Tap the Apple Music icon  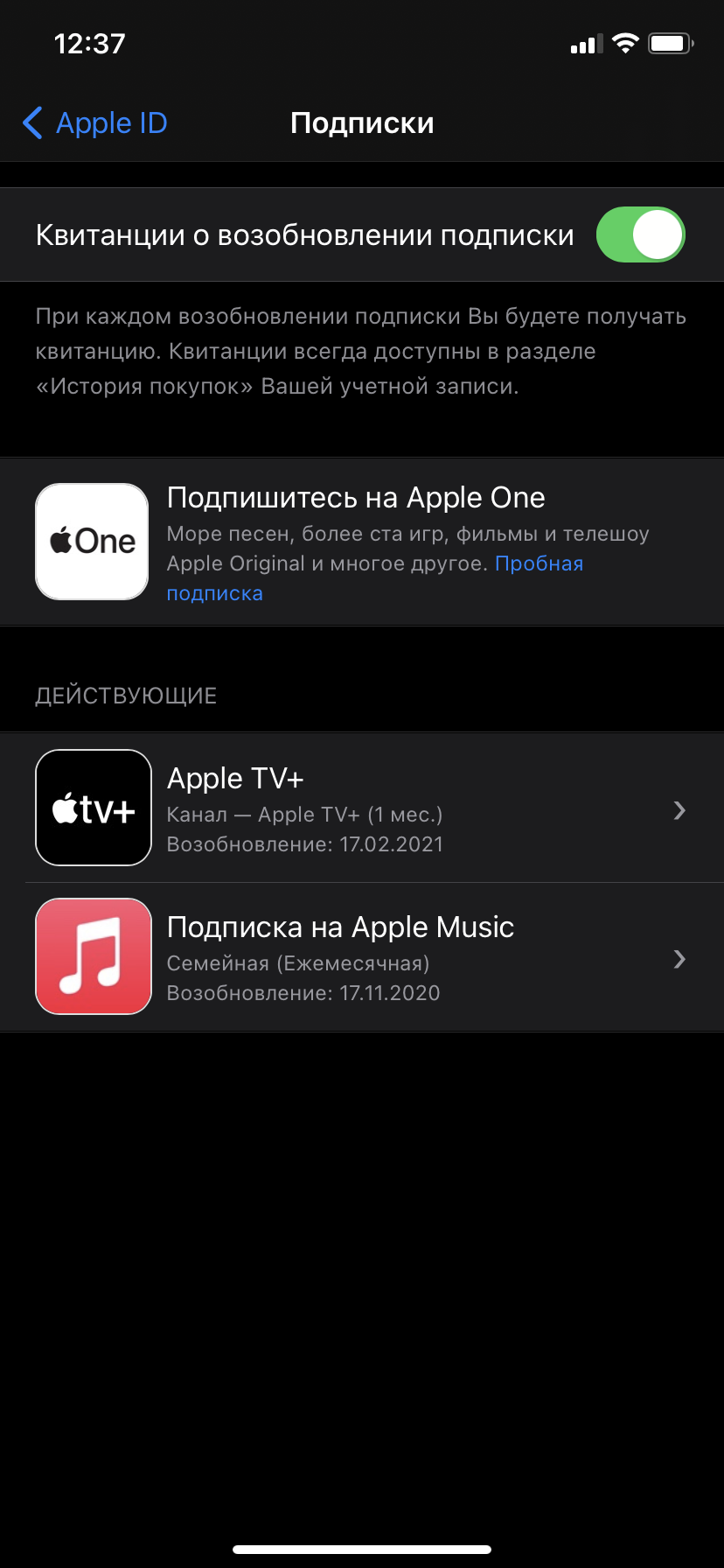tap(93, 955)
